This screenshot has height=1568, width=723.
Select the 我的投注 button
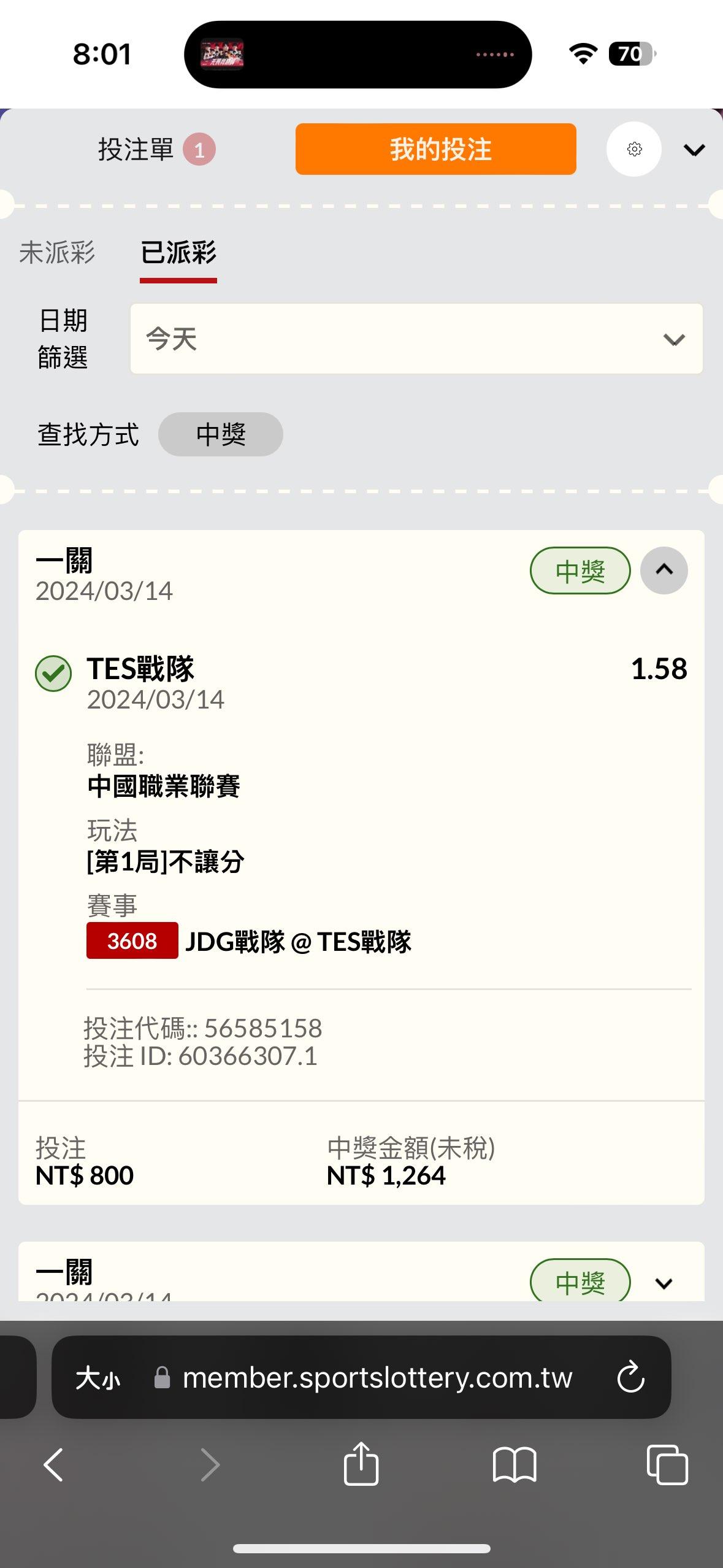click(x=435, y=149)
